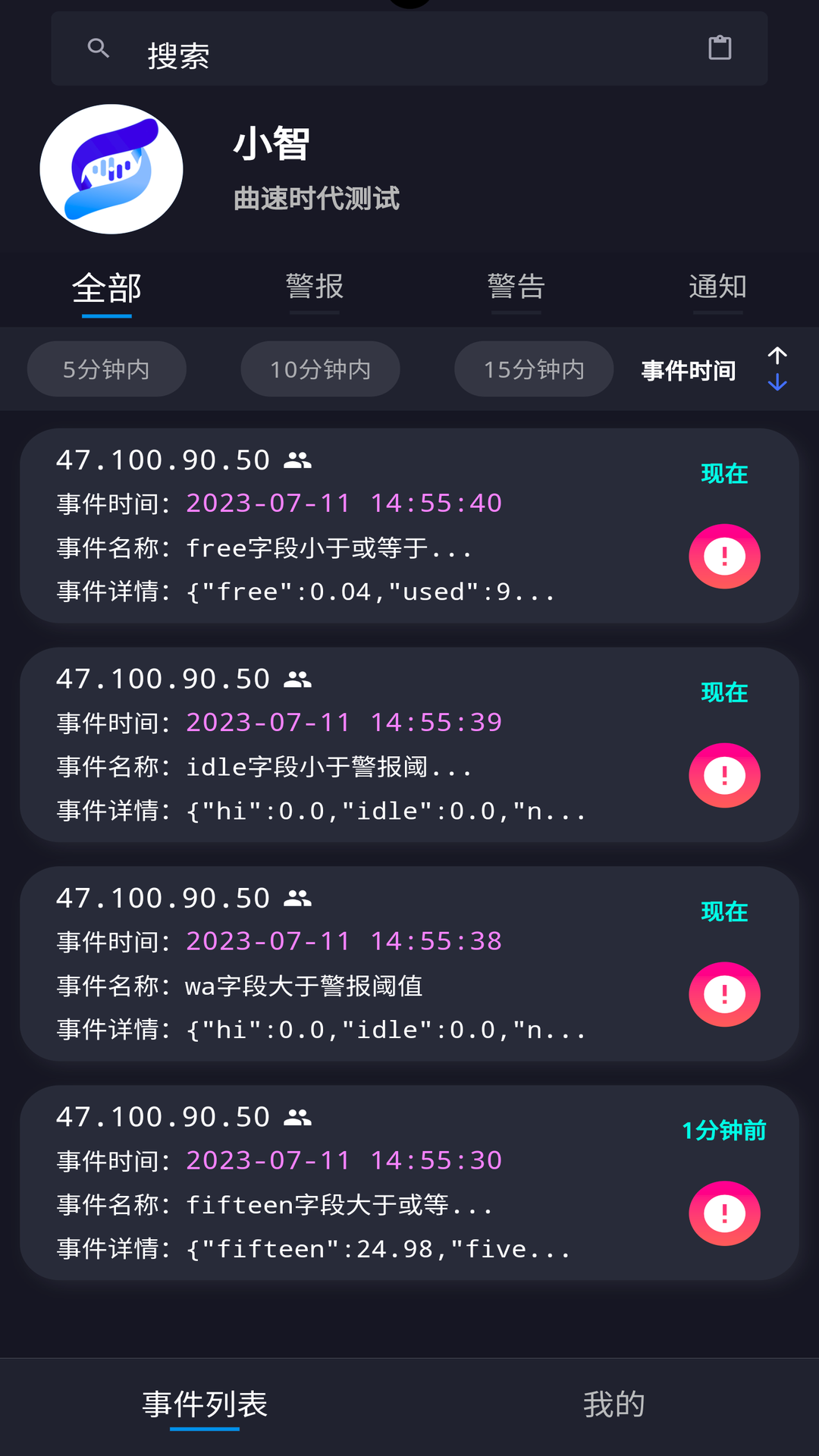
Task: Switch to the 警告 tab
Action: coord(516,287)
